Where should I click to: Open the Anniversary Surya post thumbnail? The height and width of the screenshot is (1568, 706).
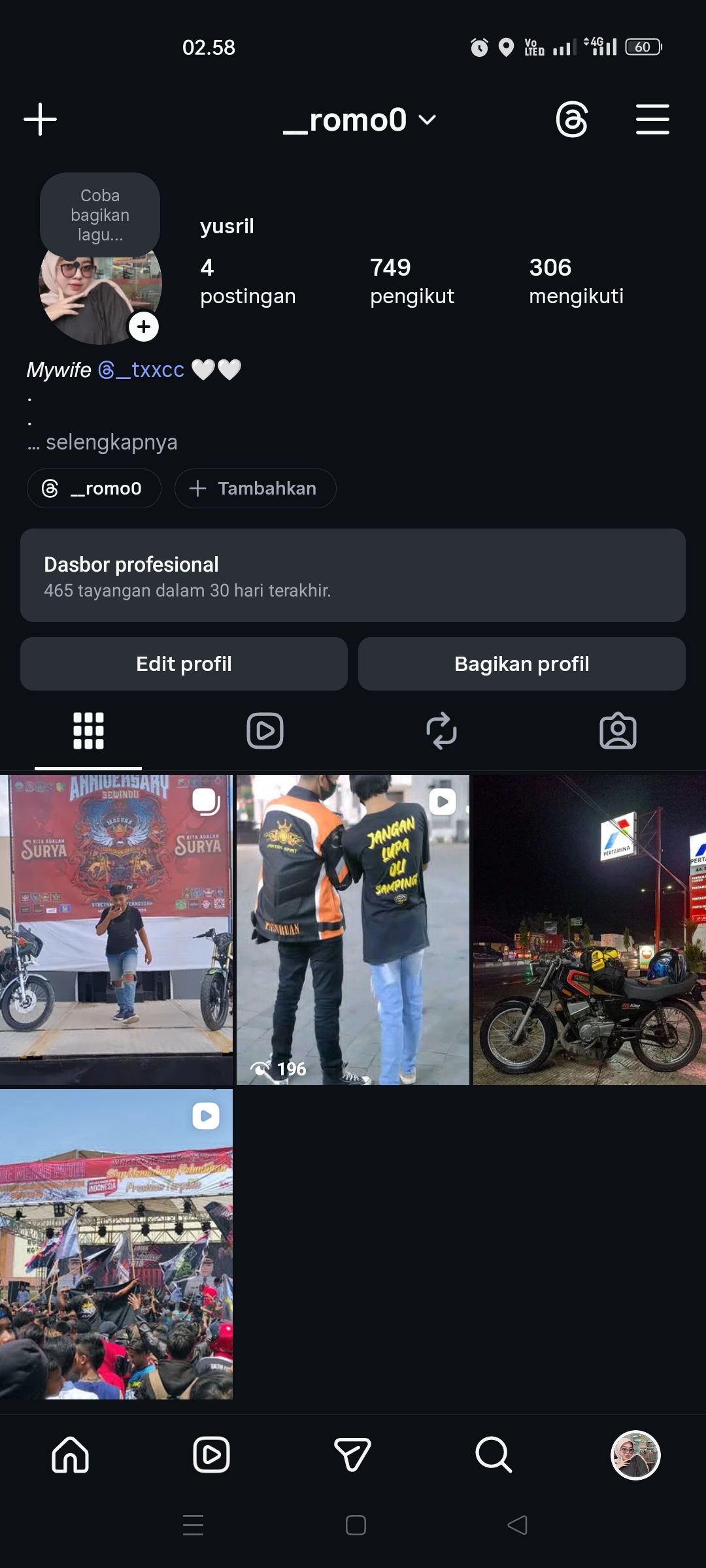(116, 930)
